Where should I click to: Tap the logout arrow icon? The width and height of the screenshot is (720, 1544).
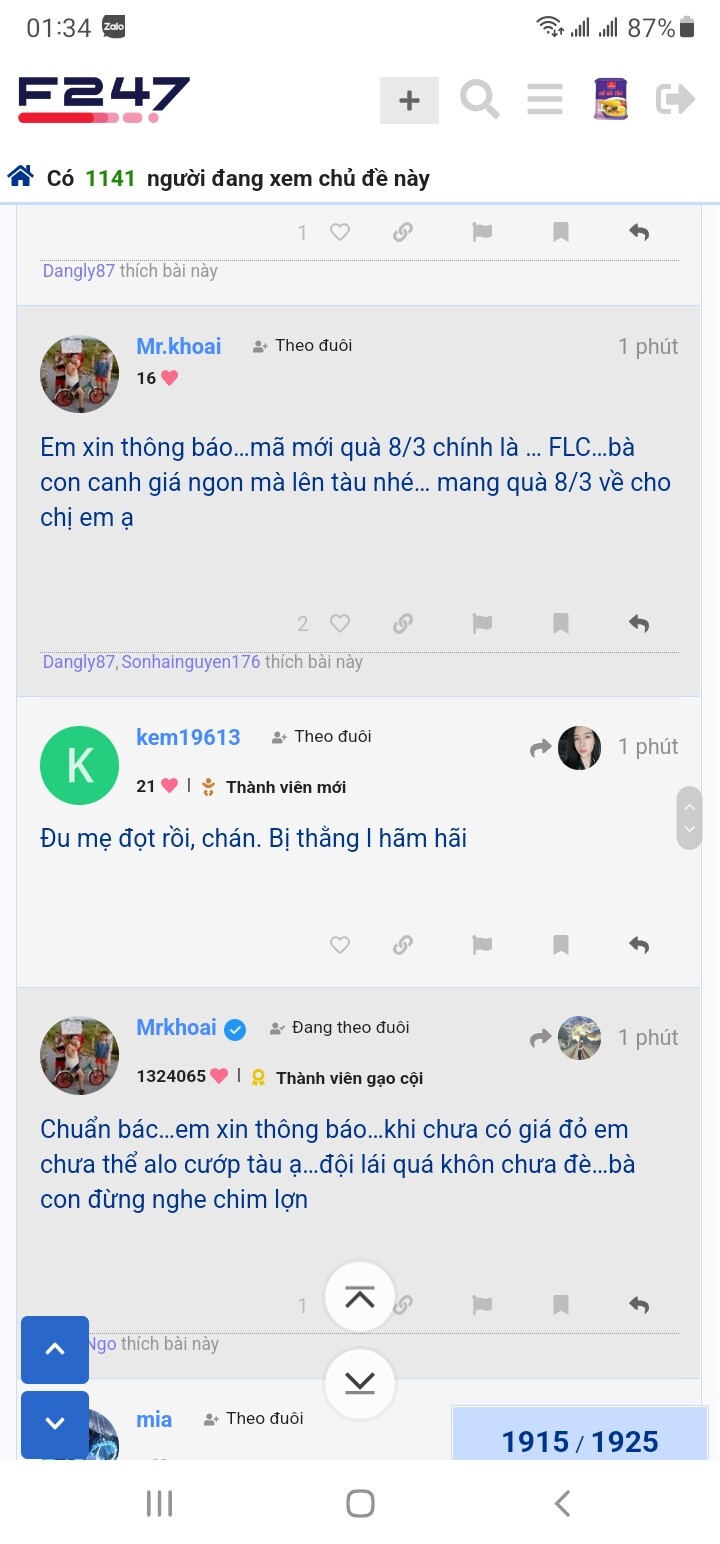point(675,99)
